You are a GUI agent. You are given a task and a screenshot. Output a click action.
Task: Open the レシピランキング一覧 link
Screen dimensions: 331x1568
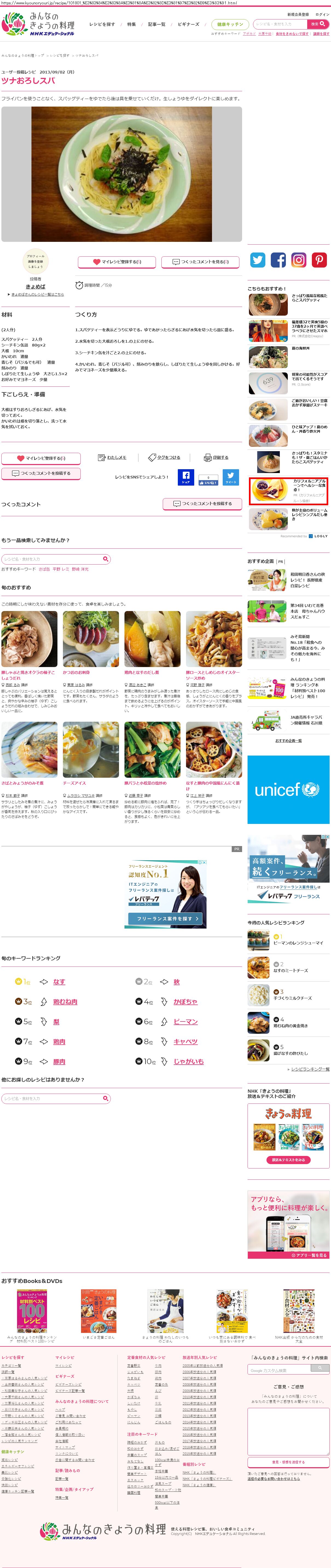click(310, 1069)
